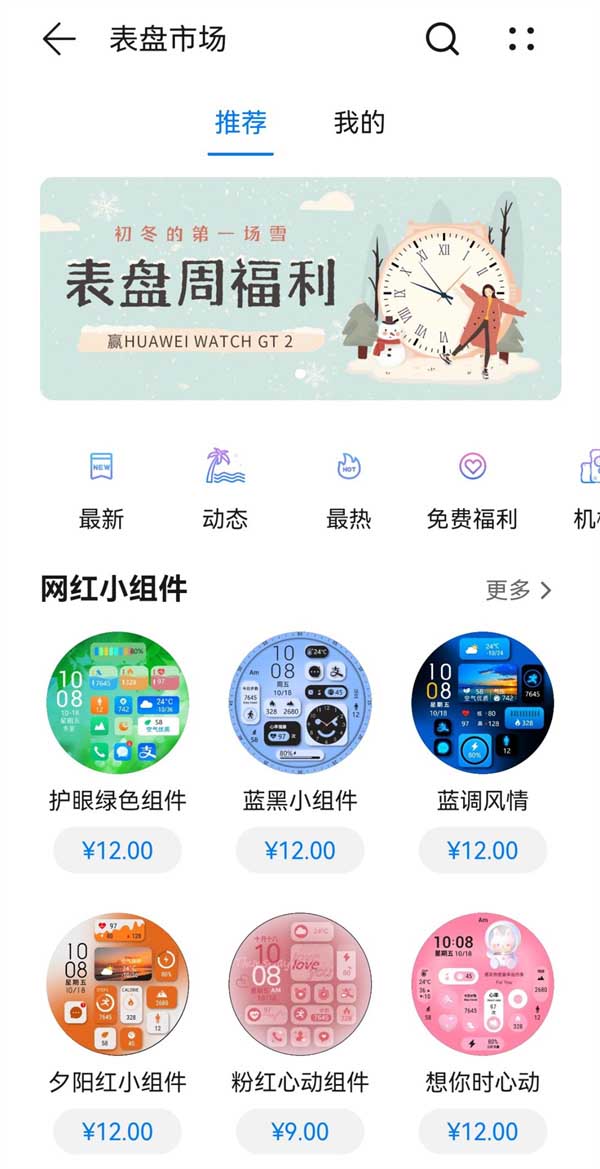The width and height of the screenshot is (600, 1169).
Task: Open the 护眼绿色组件 watch face
Action: click(x=117, y=702)
